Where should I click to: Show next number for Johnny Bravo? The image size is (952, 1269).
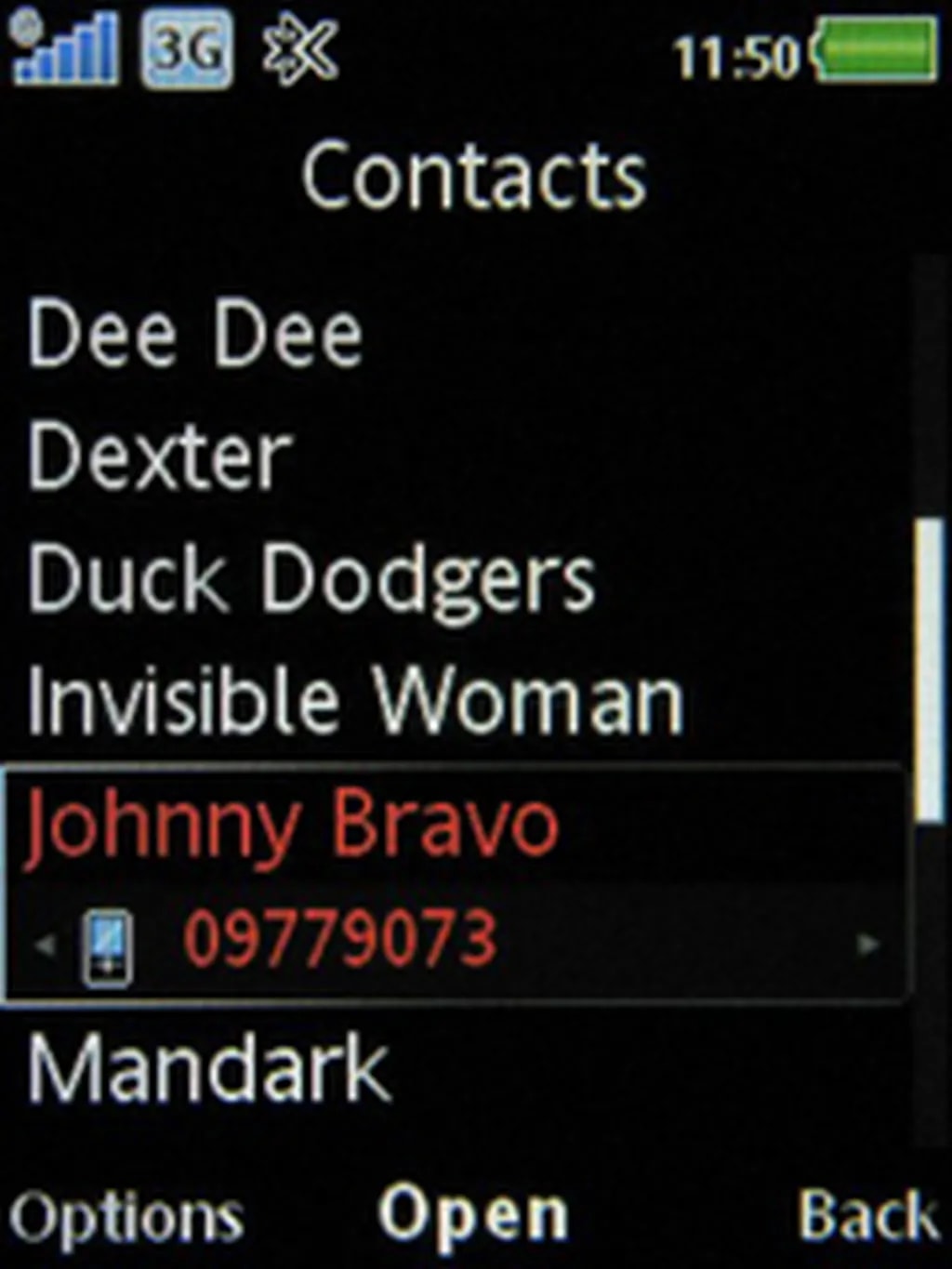867,945
